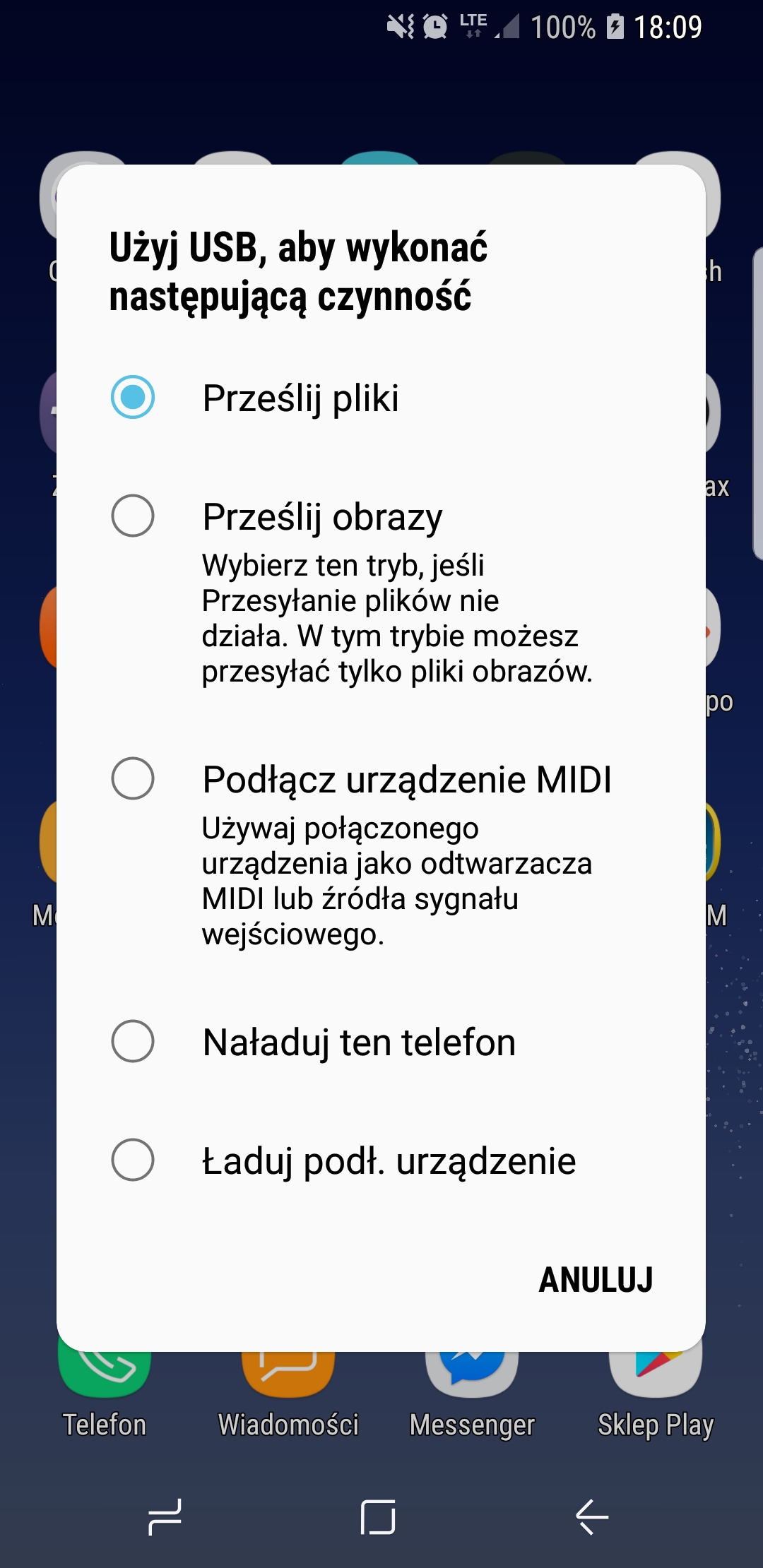Tap the system back button
The width and height of the screenshot is (763, 1568).
591,1516
